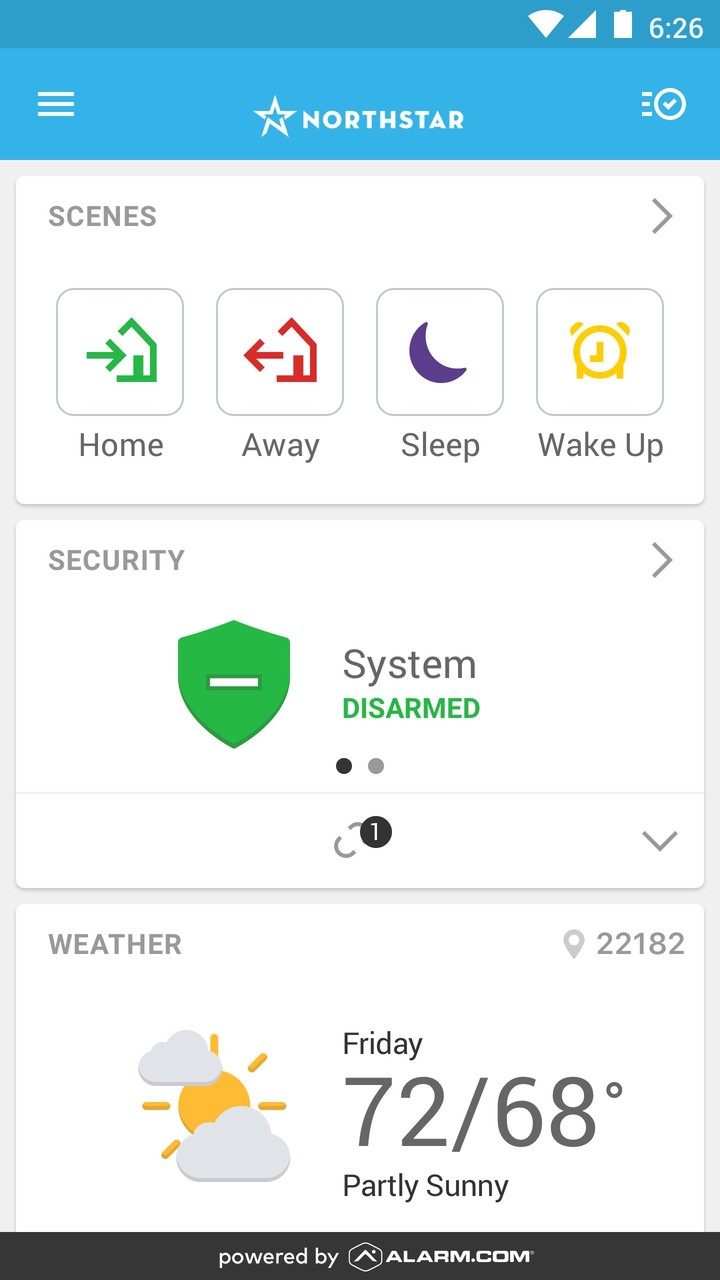Open the hamburger navigation menu
Image resolution: width=720 pixels, height=1280 pixels.
point(56,104)
